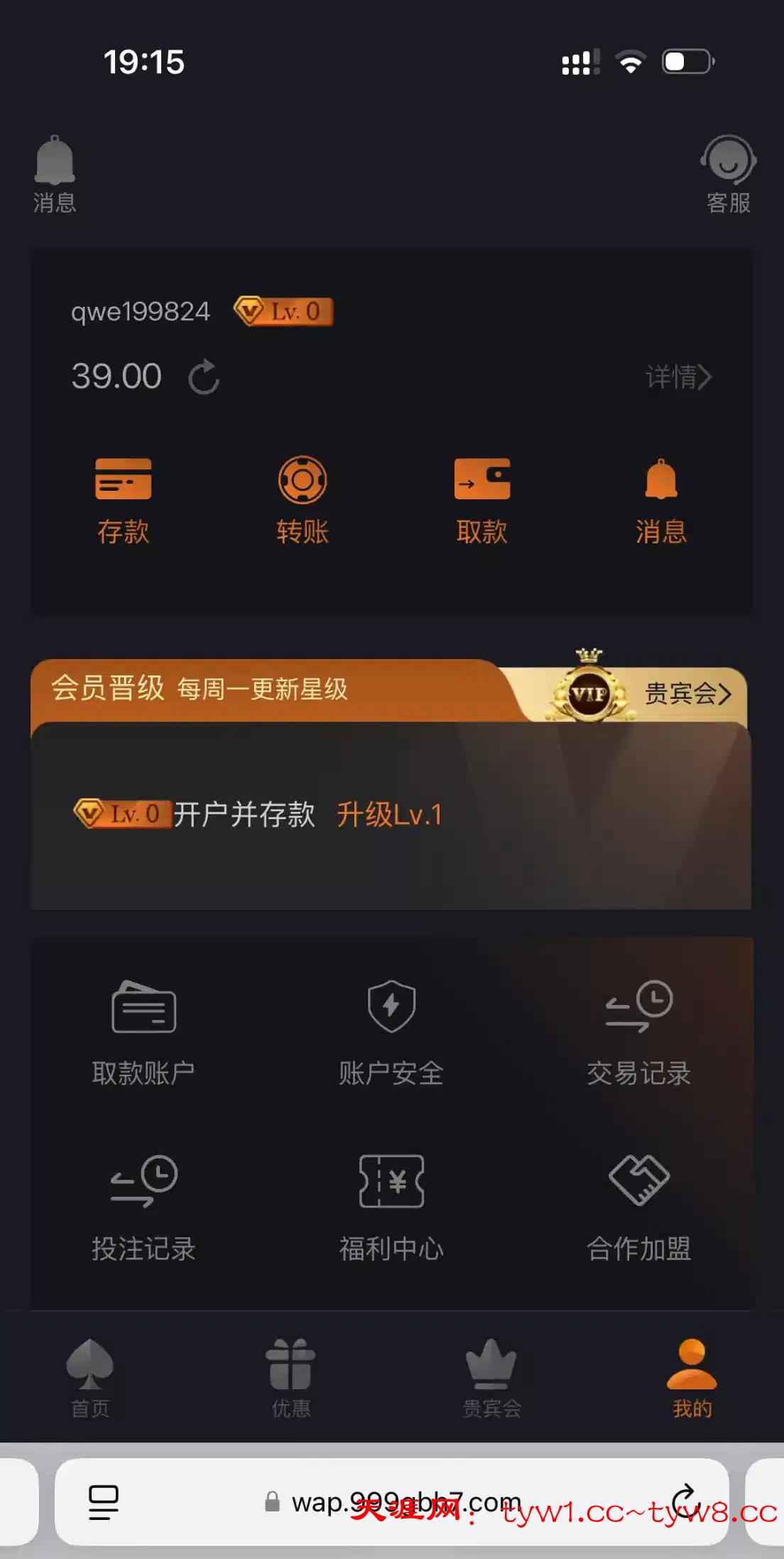This screenshot has height=1559, width=784.
Task: Open the top-left 消息 bell
Action: [x=55, y=173]
